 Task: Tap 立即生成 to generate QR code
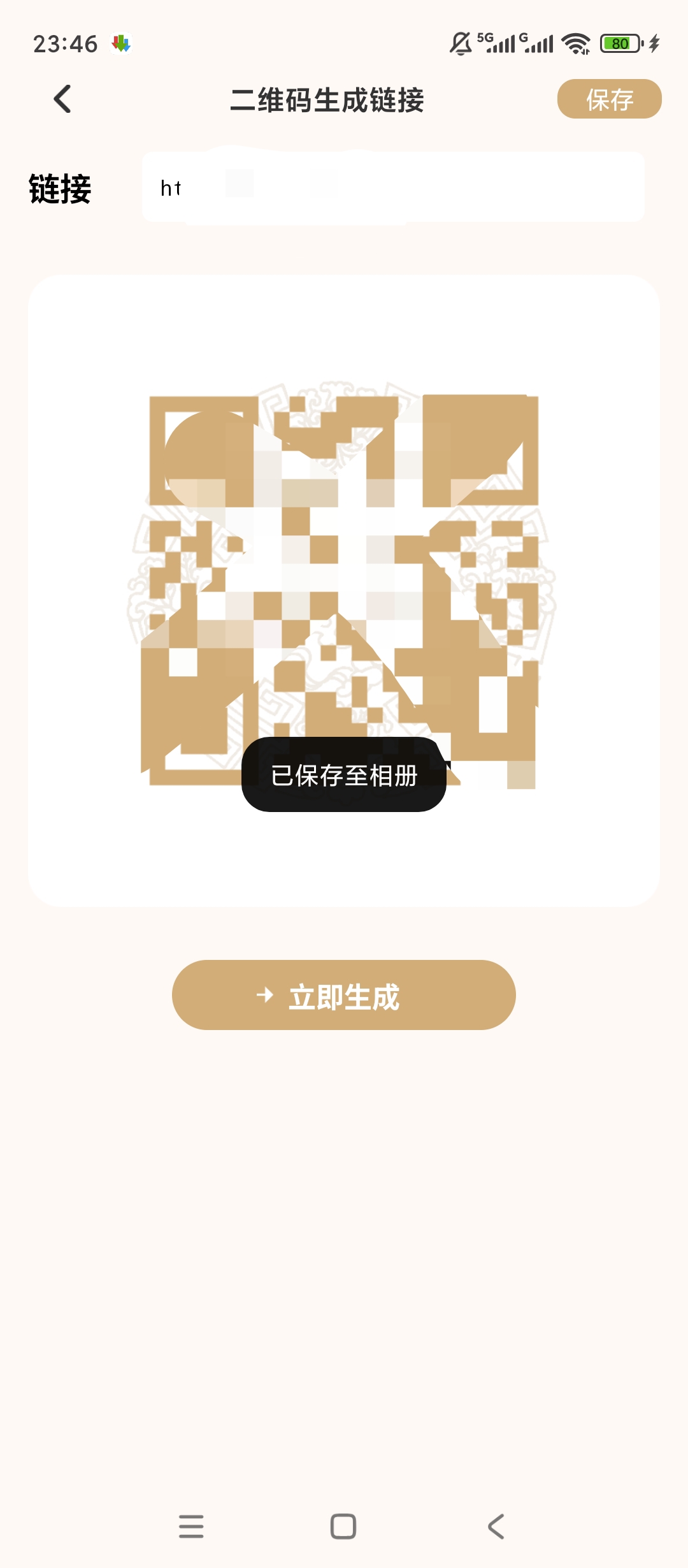(x=343, y=995)
